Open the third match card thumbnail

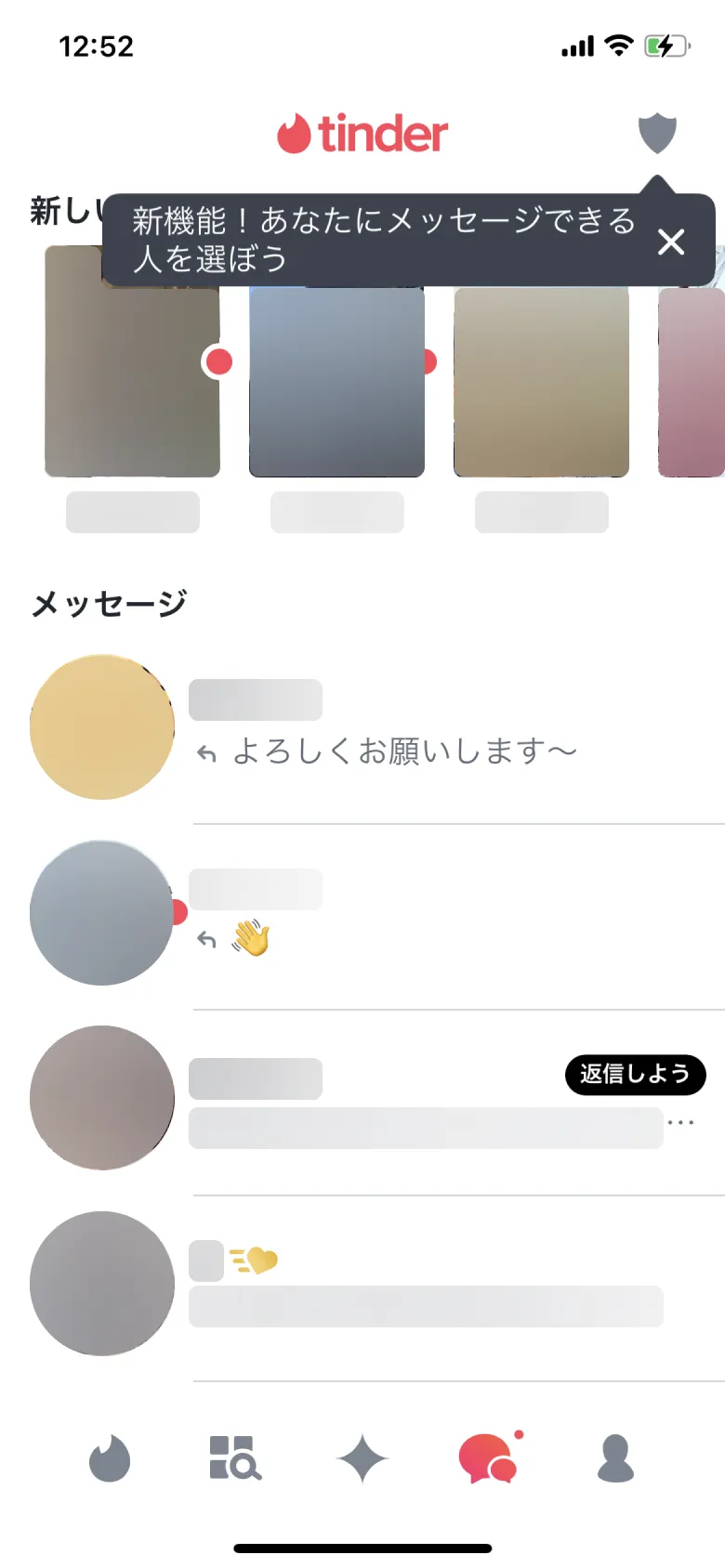[540, 381]
